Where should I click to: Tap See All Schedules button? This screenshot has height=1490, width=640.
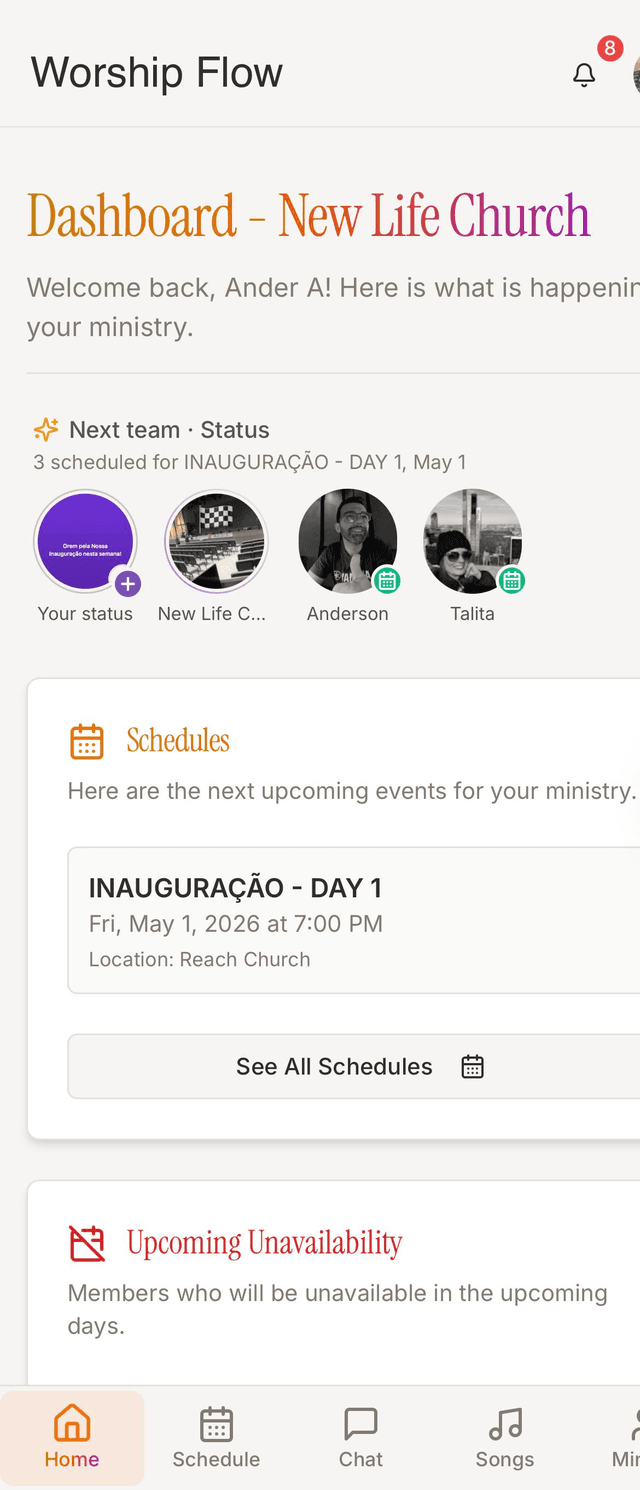[354, 1066]
